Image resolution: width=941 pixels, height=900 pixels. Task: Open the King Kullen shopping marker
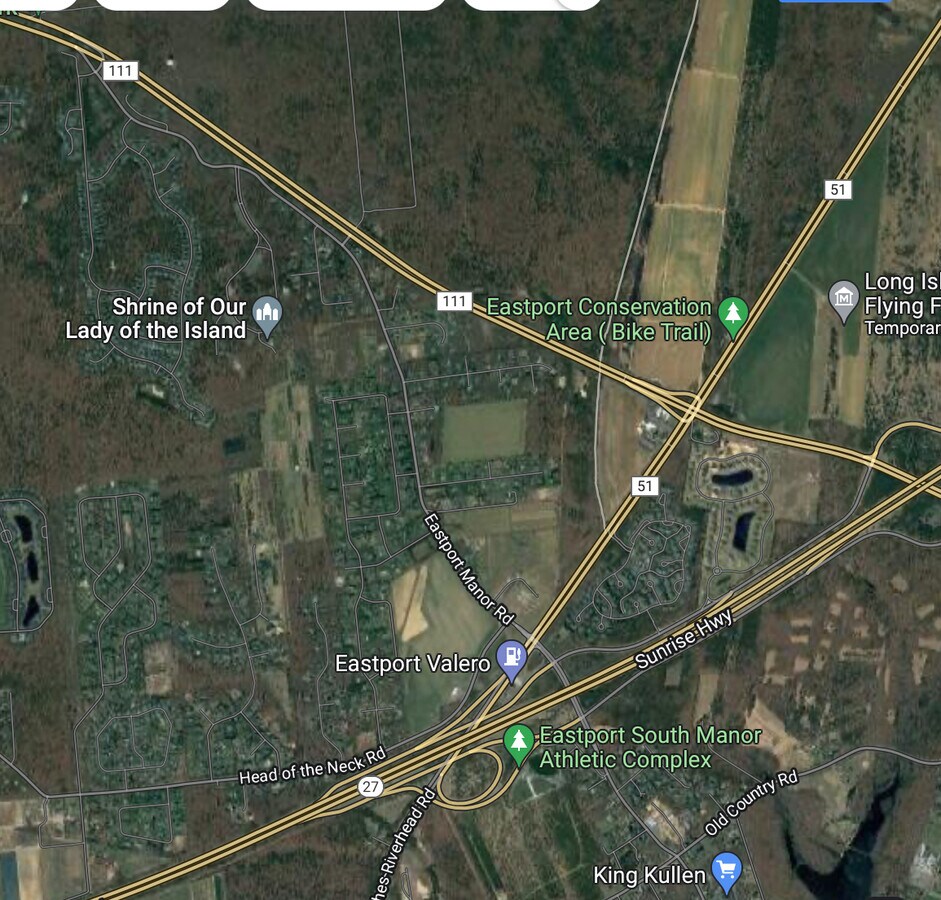[726, 871]
